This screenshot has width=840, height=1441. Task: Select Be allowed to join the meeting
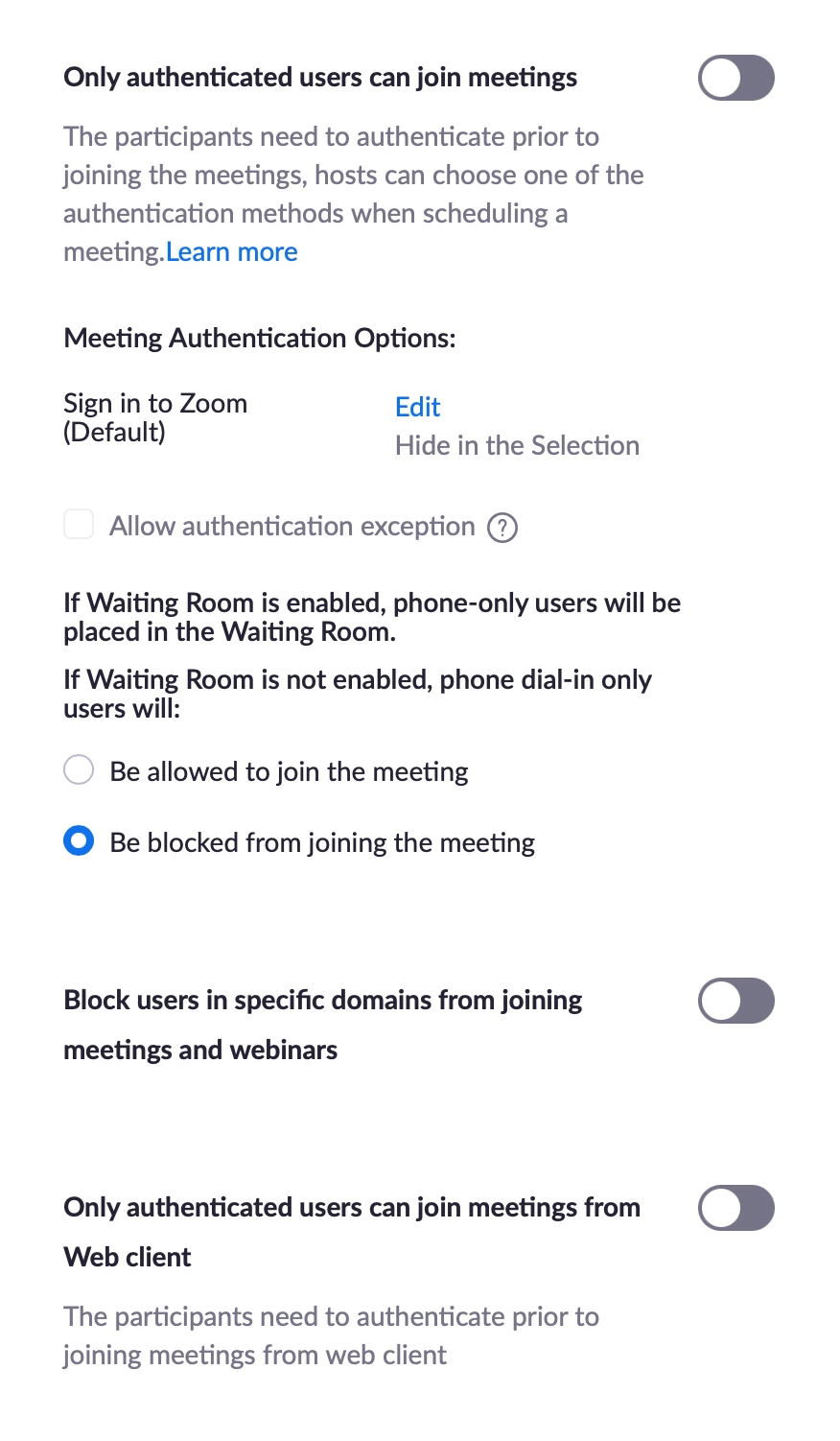[x=79, y=769]
